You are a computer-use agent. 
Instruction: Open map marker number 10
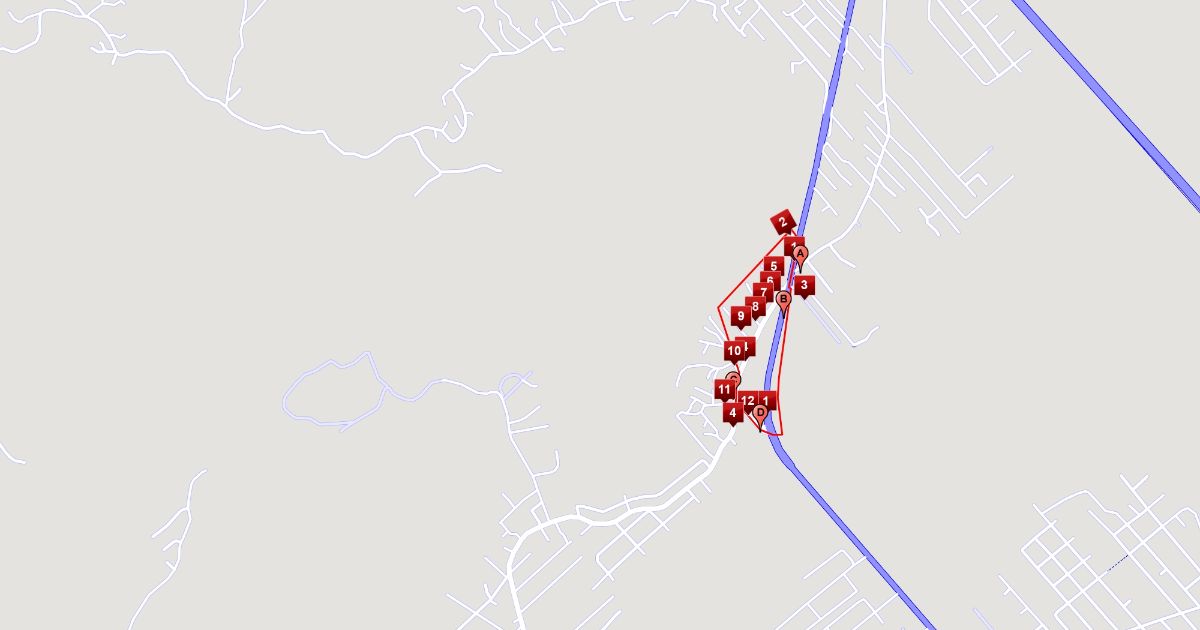pos(734,351)
